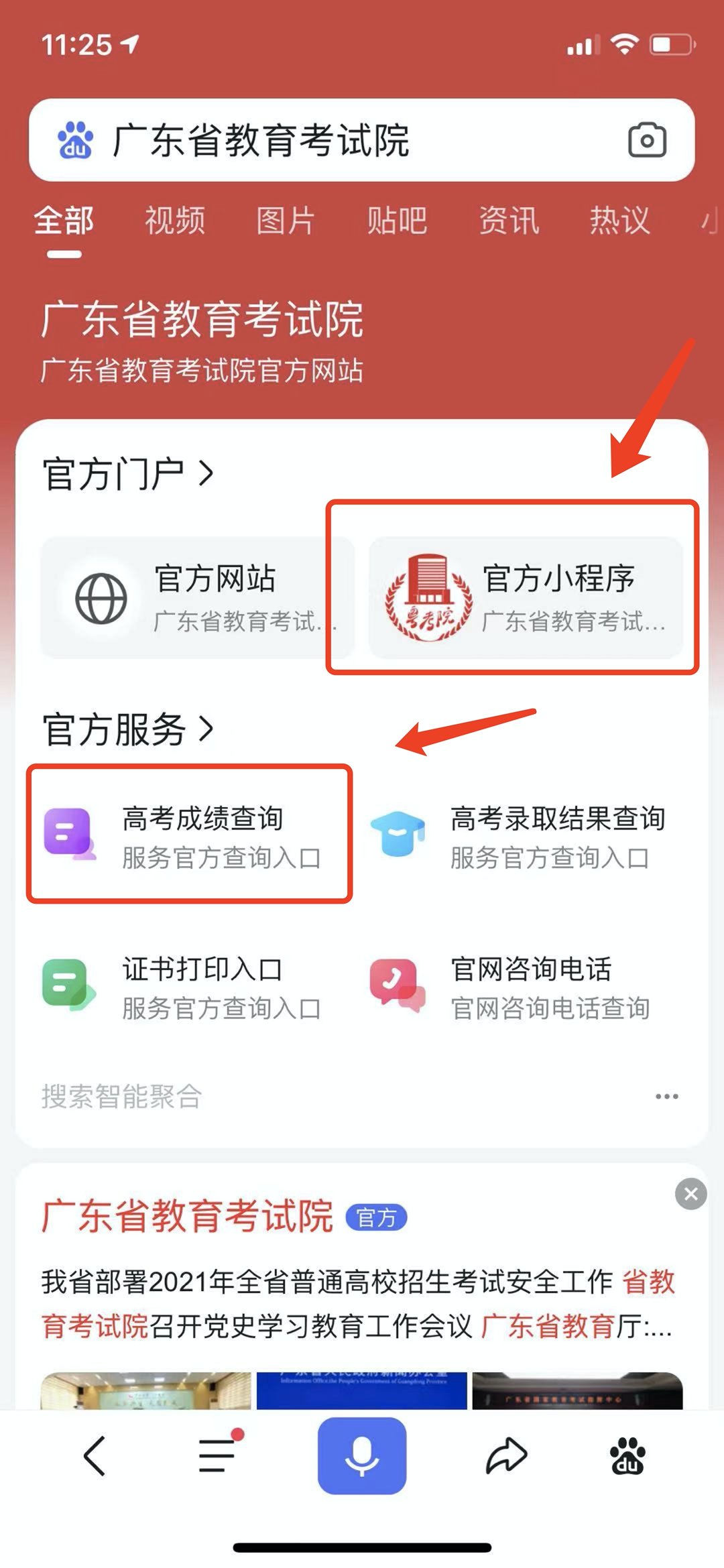
Task: Open camera search icon in search bar
Action: (646, 140)
